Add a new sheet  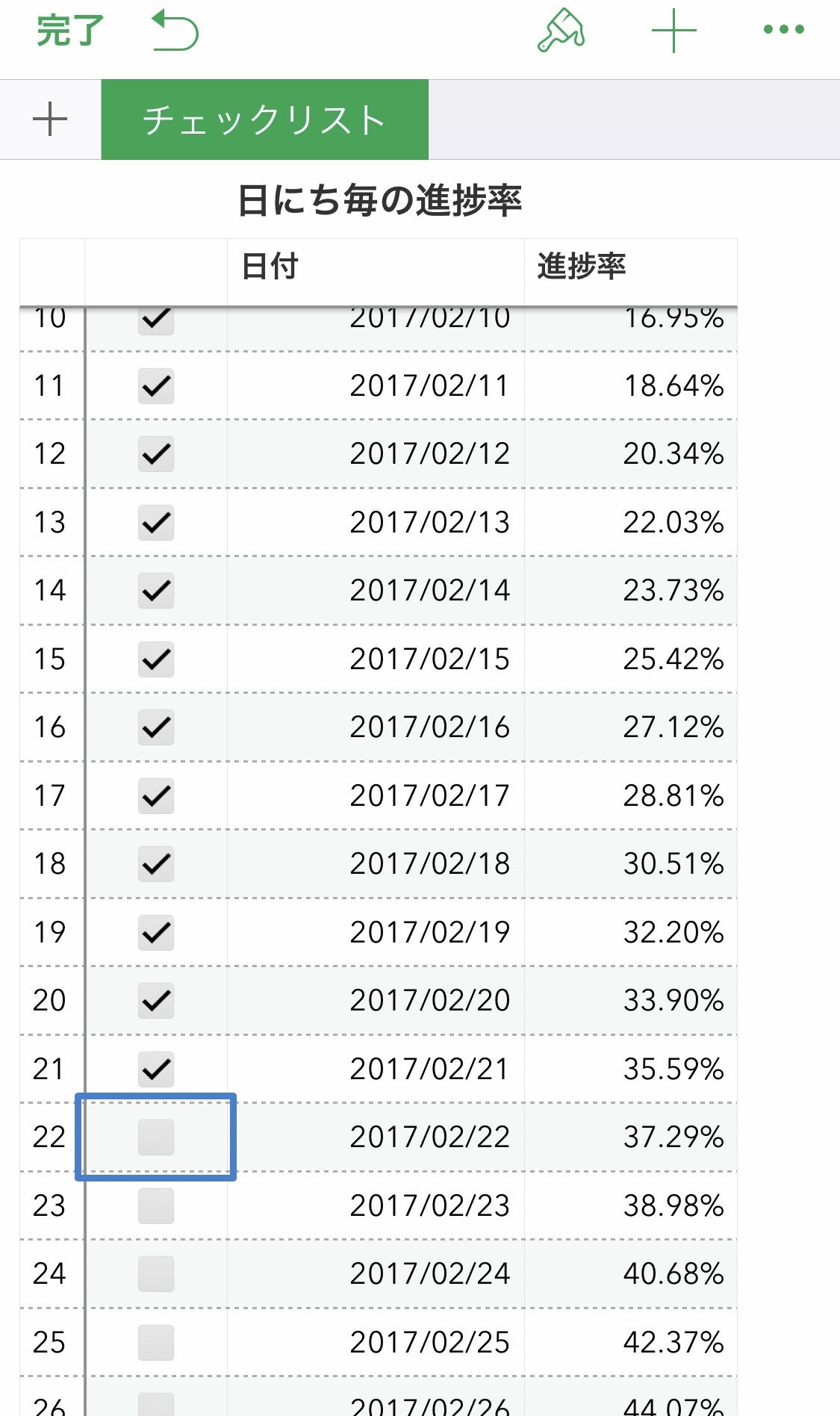click(x=50, y=119)
